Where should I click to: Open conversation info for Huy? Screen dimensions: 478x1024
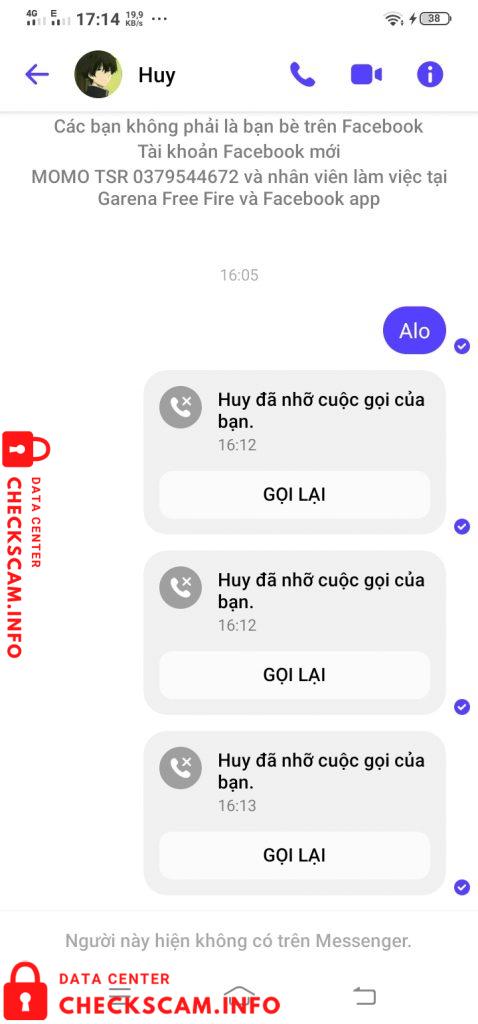pos(430,74)
